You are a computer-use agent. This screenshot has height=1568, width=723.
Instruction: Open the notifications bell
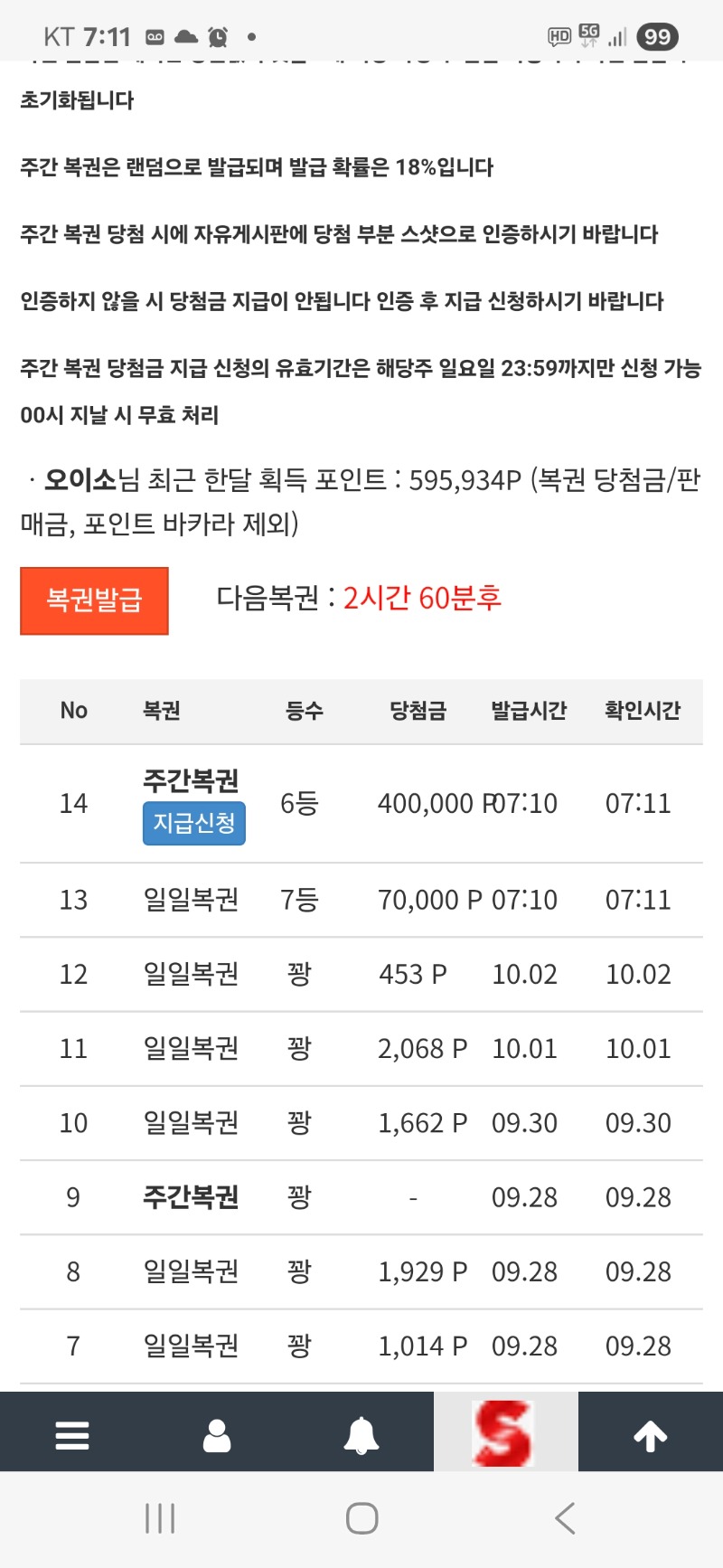(x=361, y=1434)
